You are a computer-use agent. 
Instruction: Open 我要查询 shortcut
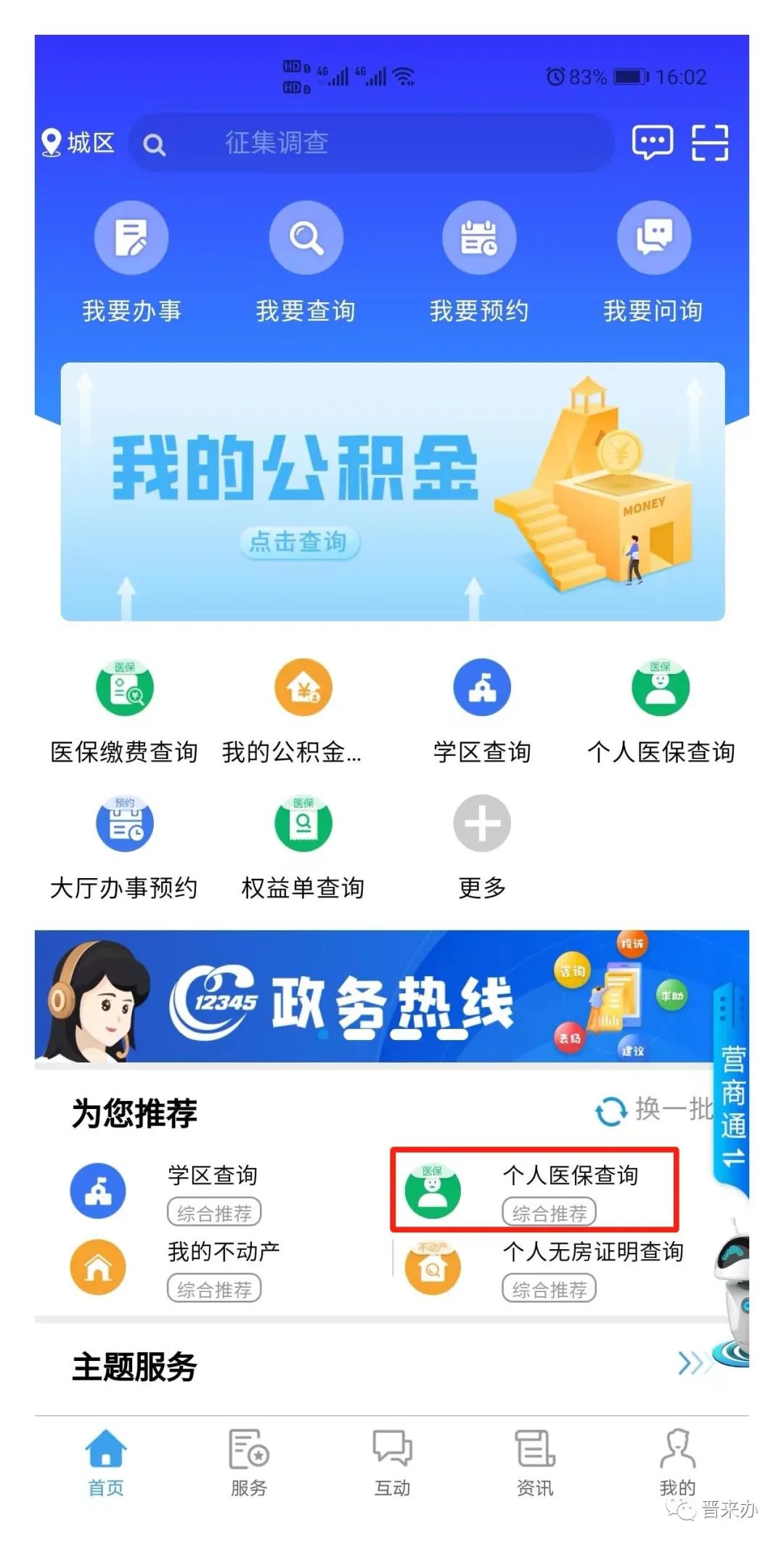[306, 263]
